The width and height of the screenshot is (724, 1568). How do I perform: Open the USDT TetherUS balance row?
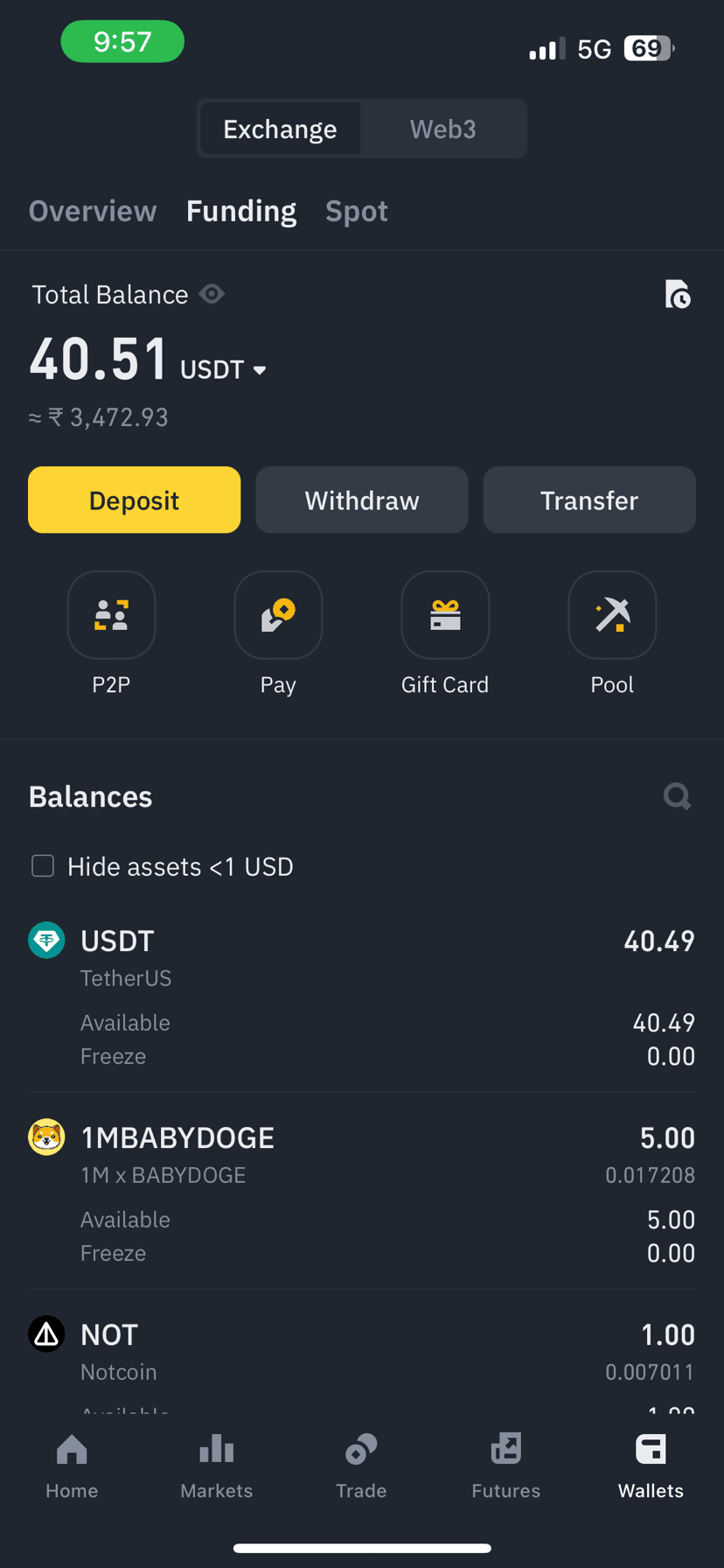(362, 997)
